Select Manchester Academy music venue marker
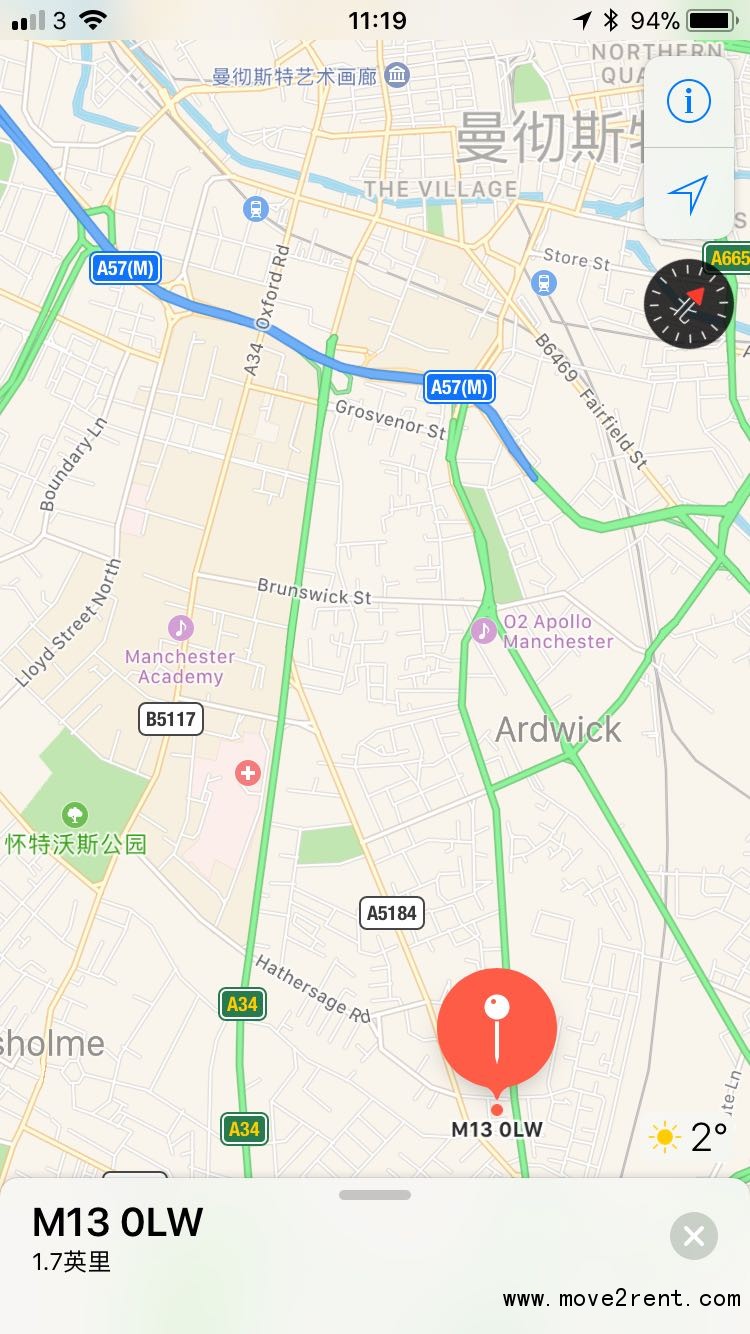This screenshot has height=1334, width=750. pyautogui.click(x=180, y=628)
